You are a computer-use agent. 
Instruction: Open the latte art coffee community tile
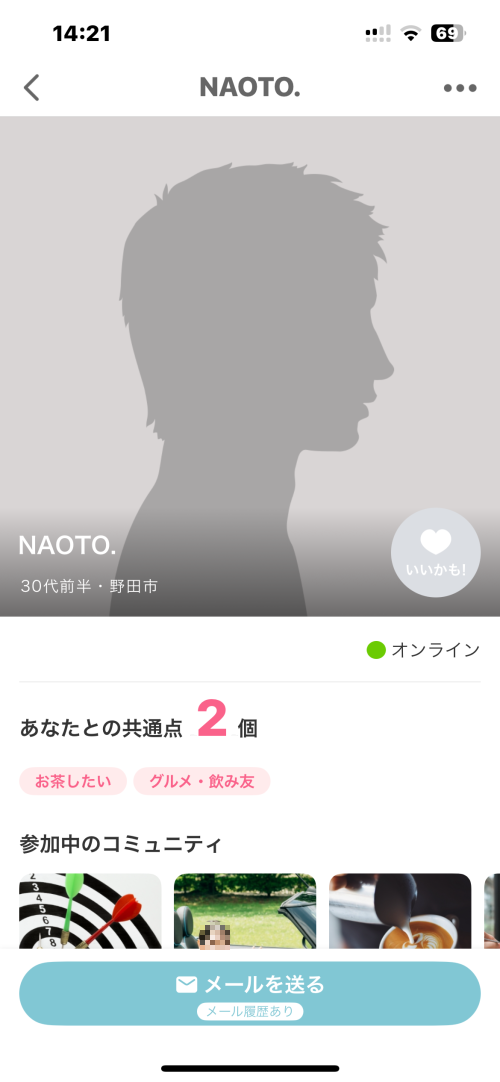pyautogui.click(x=400, y=911)
